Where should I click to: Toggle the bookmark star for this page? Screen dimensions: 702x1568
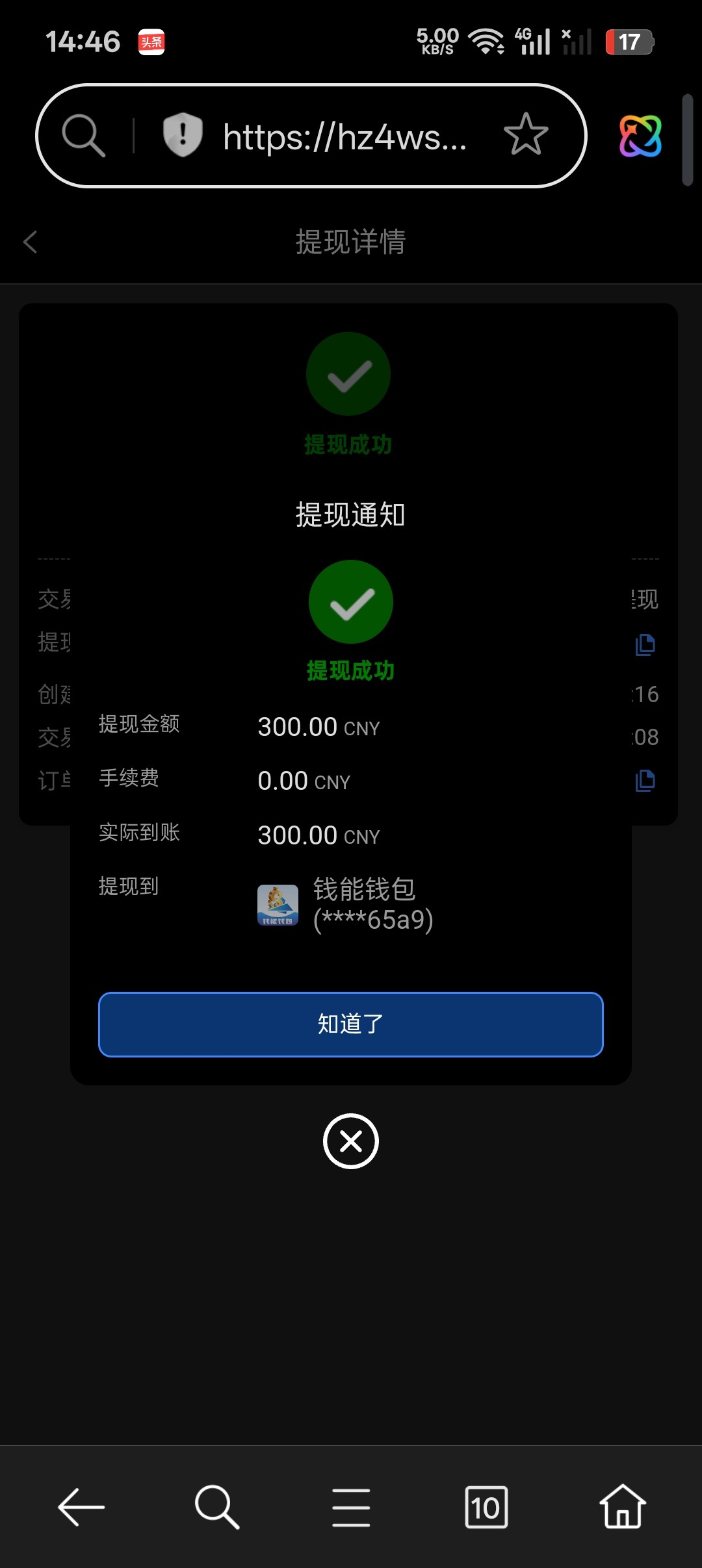point(525,134)
